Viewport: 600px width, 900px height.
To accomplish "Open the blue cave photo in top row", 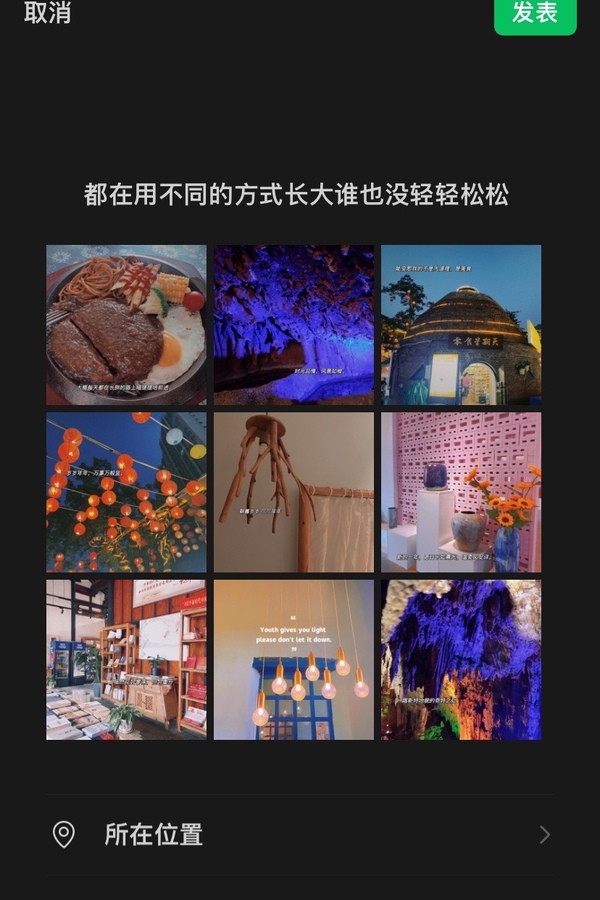I will [x=293, y=325].
